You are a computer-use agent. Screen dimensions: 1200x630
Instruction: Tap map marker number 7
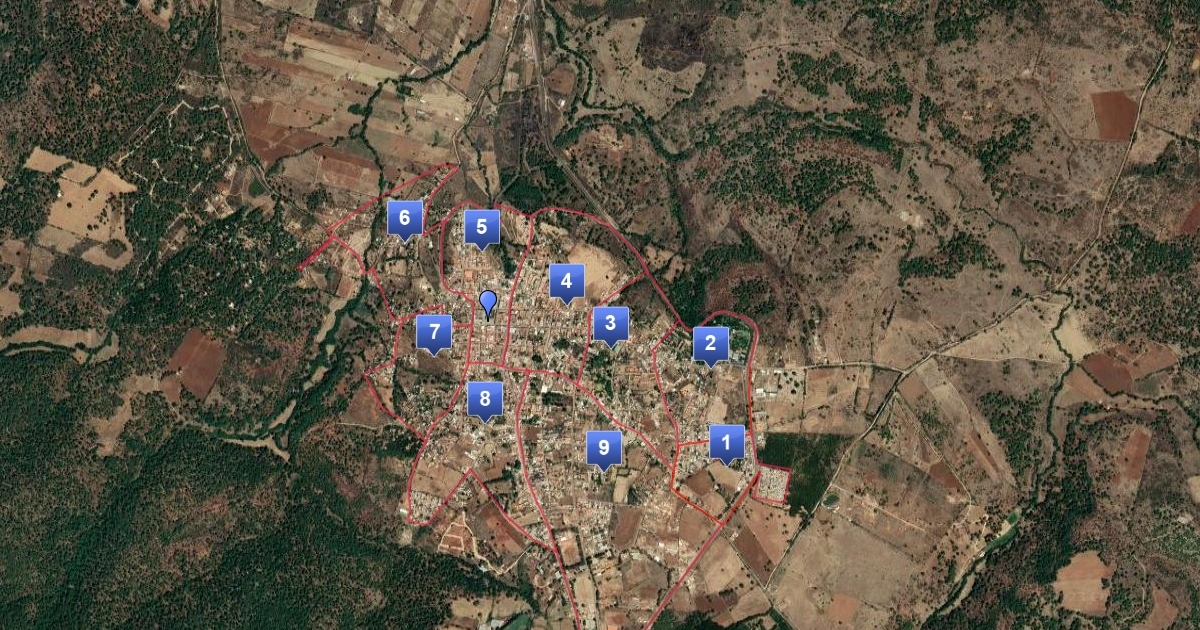[434, 332]
